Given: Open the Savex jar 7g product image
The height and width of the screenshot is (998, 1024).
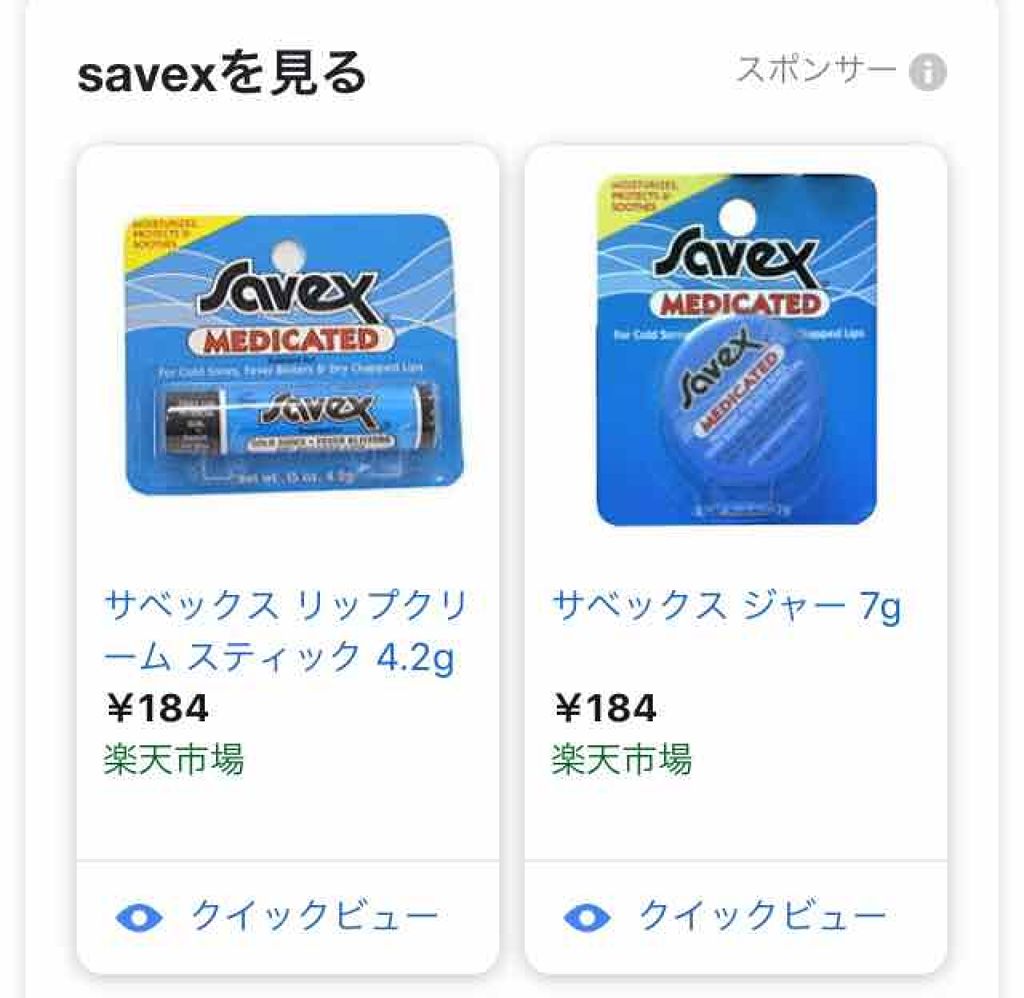Looking at the screenshot, I should (x=736, y=350).
